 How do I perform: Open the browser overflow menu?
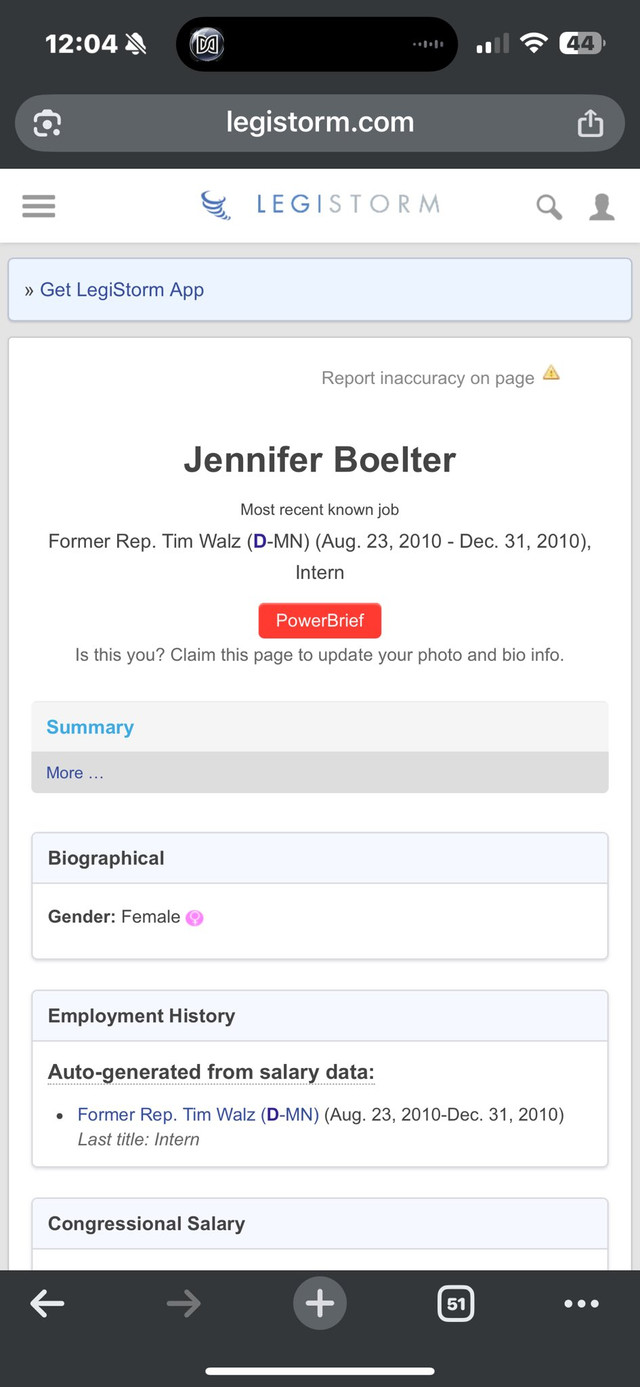pos(582,1303)
